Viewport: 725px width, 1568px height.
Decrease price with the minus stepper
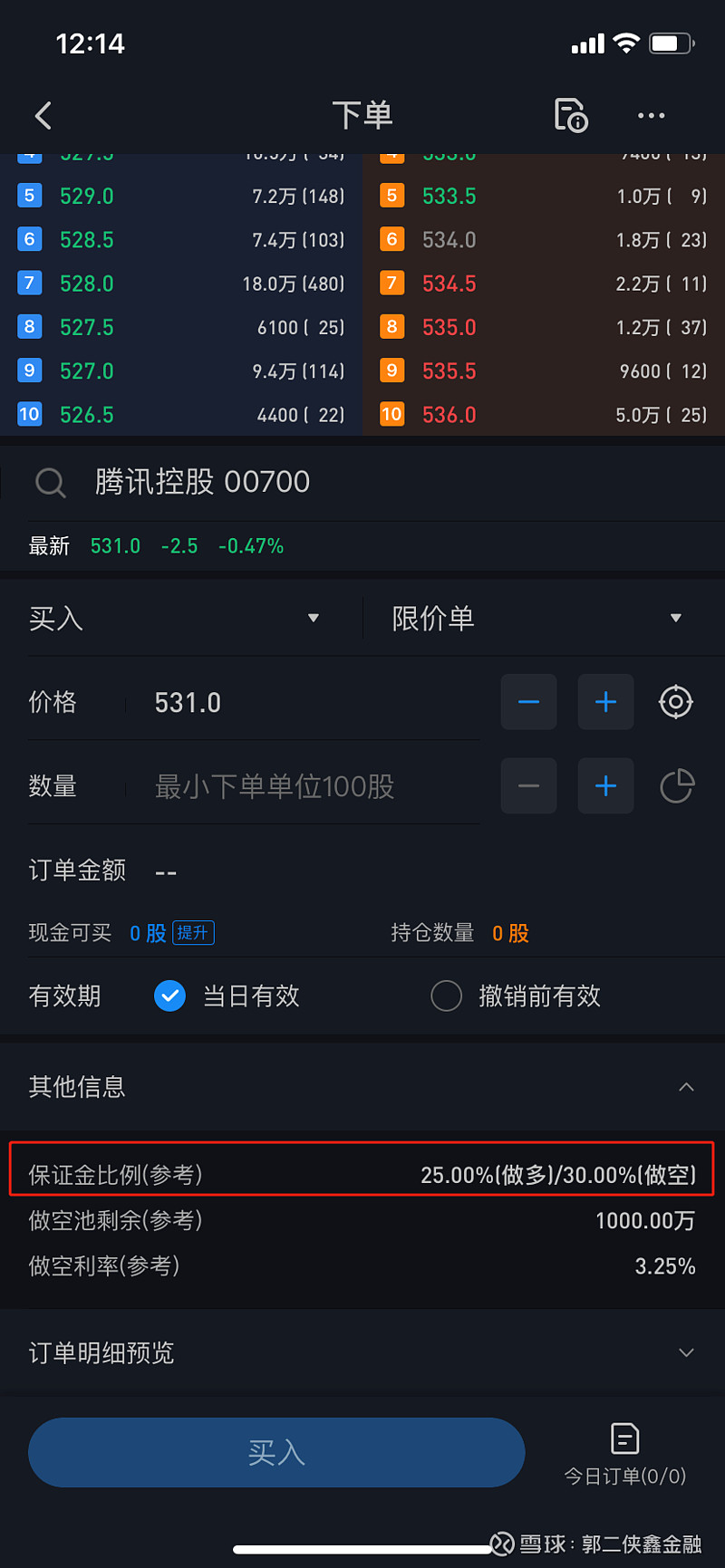click(528, 702)
